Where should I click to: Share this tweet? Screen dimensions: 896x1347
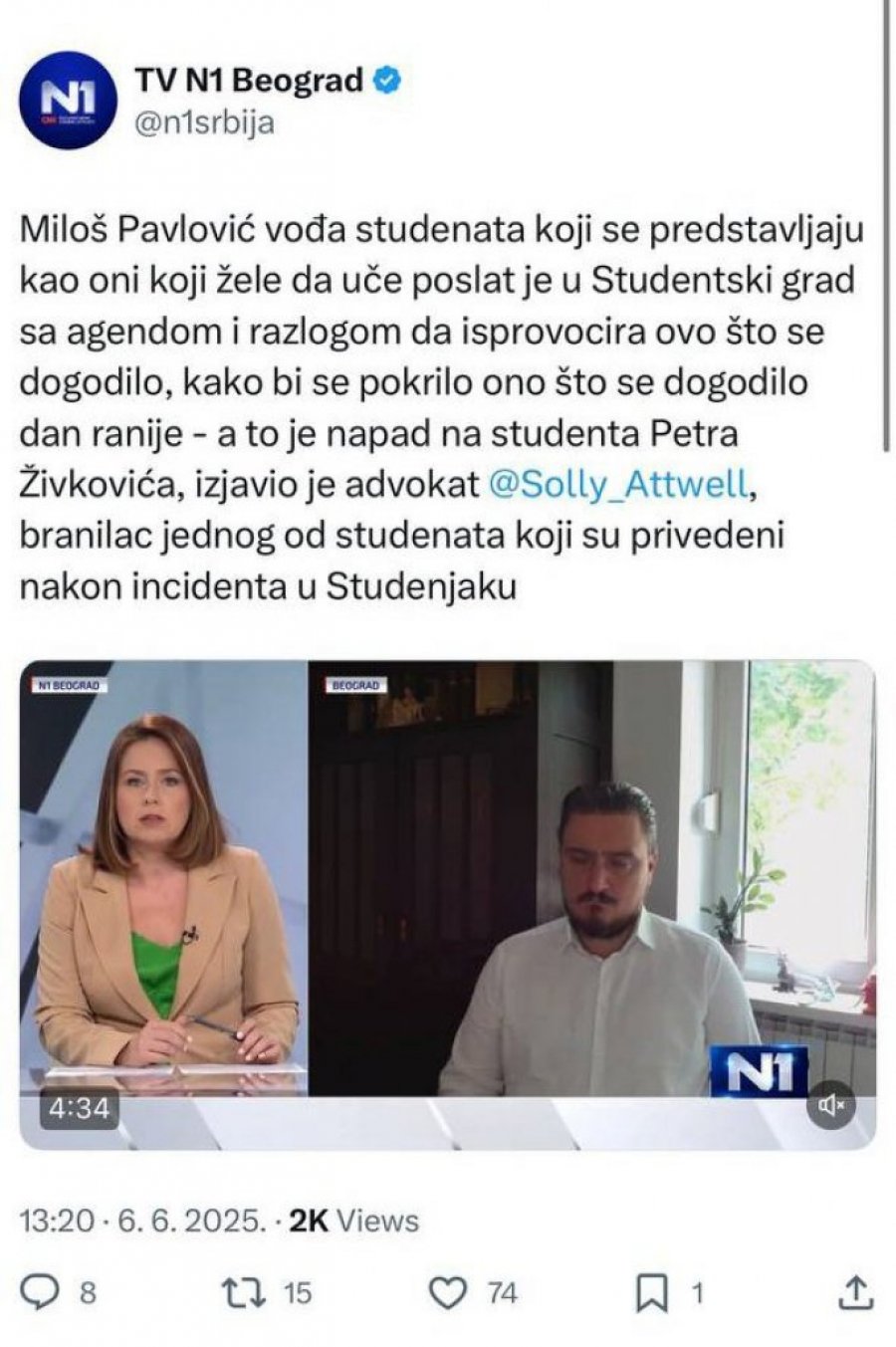click(856, 1293)
